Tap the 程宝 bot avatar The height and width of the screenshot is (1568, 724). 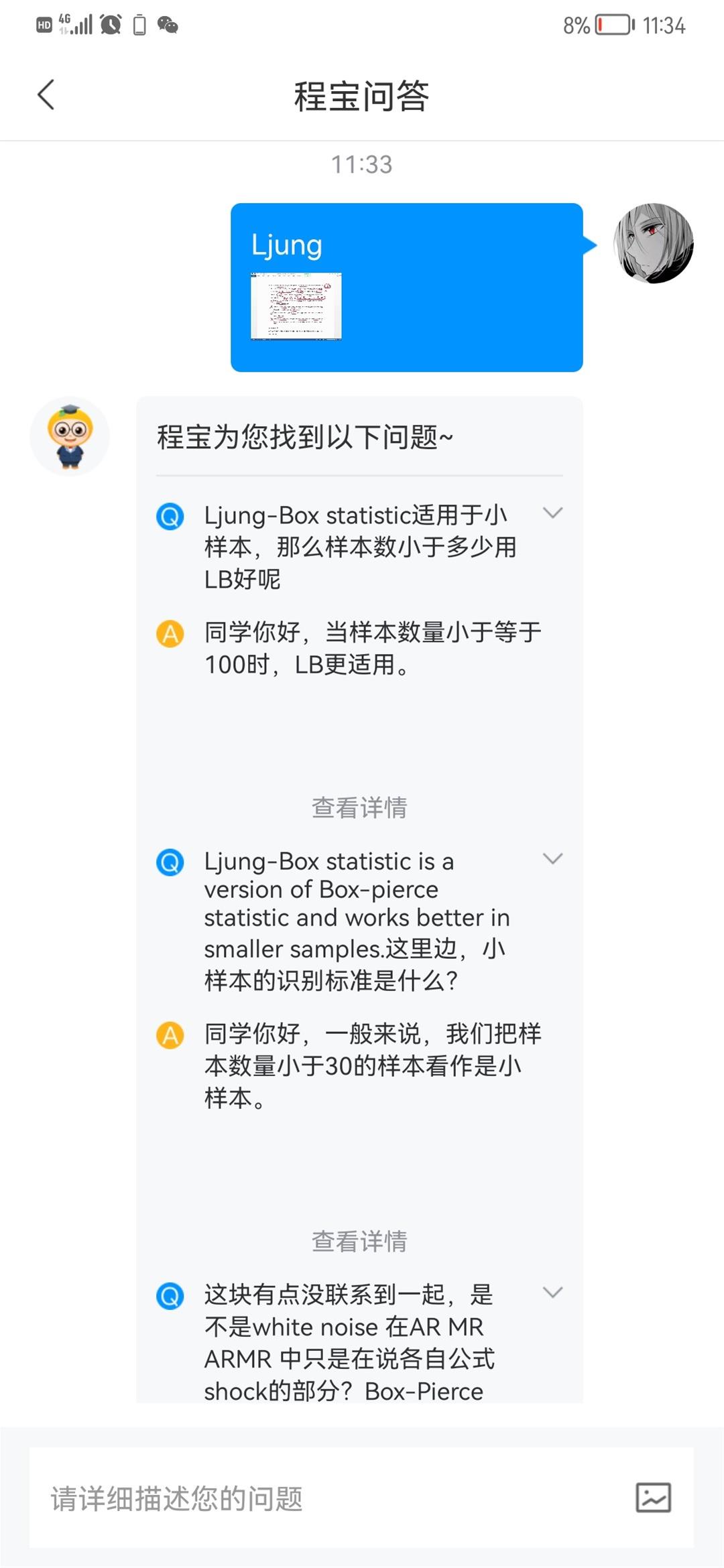point(70,436)
